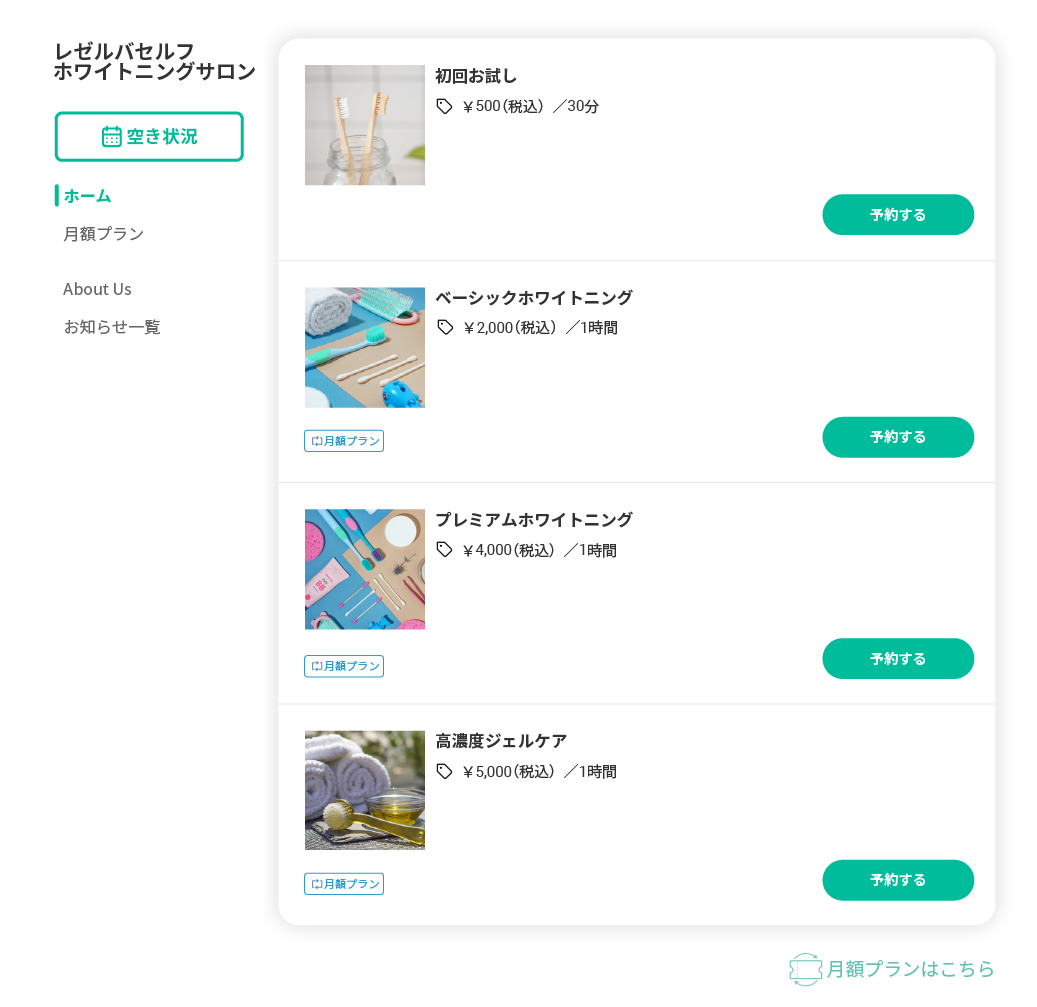View the 高濃度ジェルケア towel photo
This screenshot has width=1037, height=1007.
[365, 790]
